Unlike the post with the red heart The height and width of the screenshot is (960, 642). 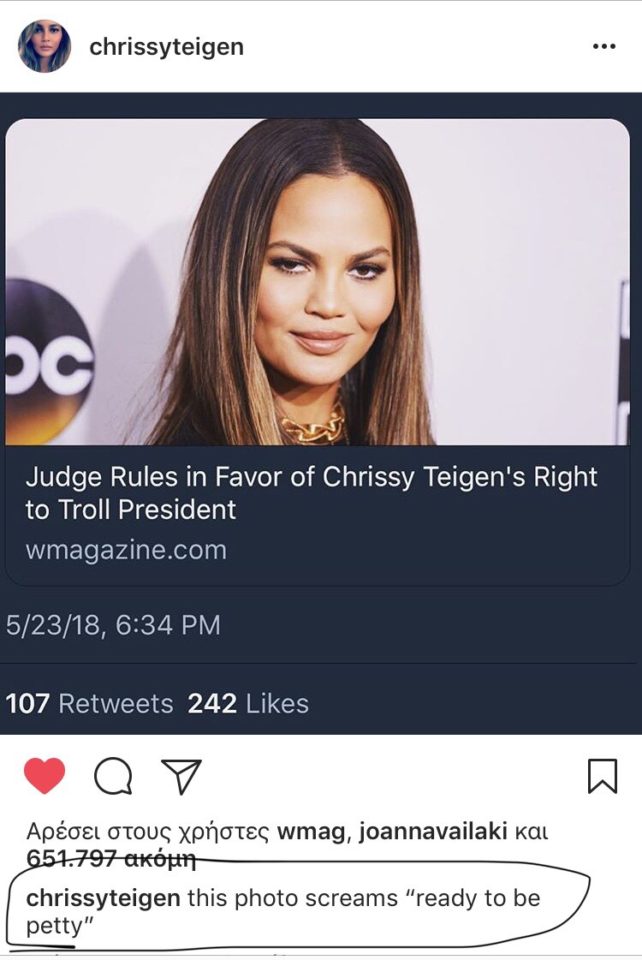click(x=44, y=776)
